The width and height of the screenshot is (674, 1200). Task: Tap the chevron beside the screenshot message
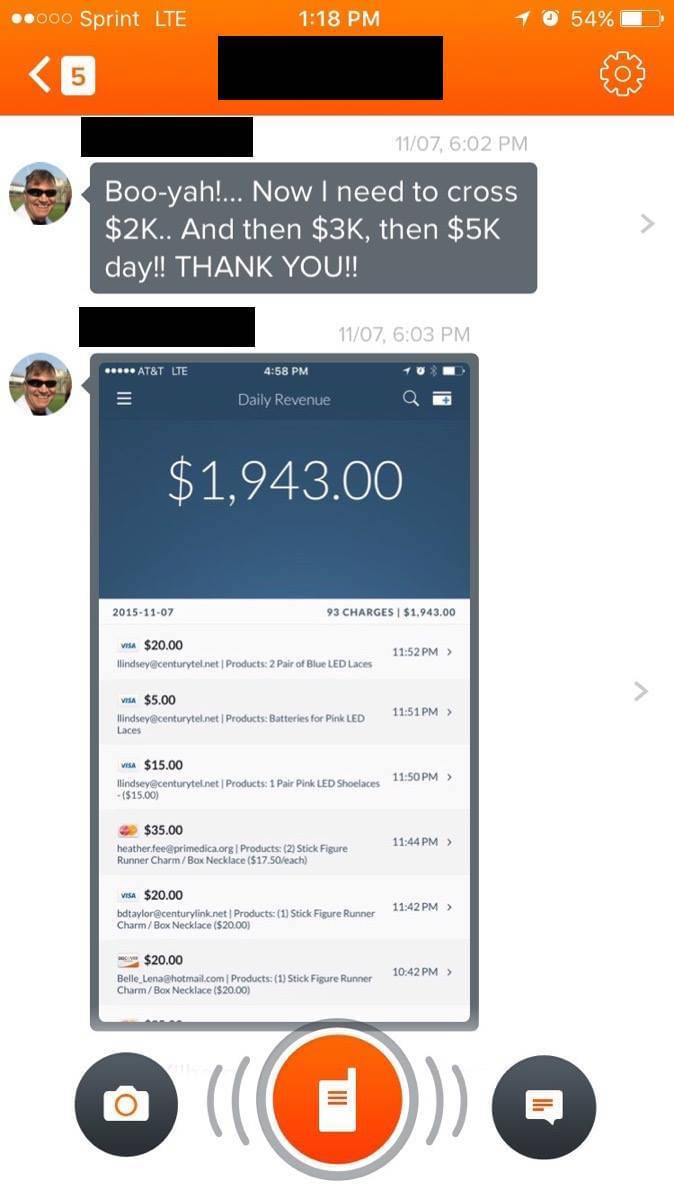pyautogui.click(x=641, y=691)
